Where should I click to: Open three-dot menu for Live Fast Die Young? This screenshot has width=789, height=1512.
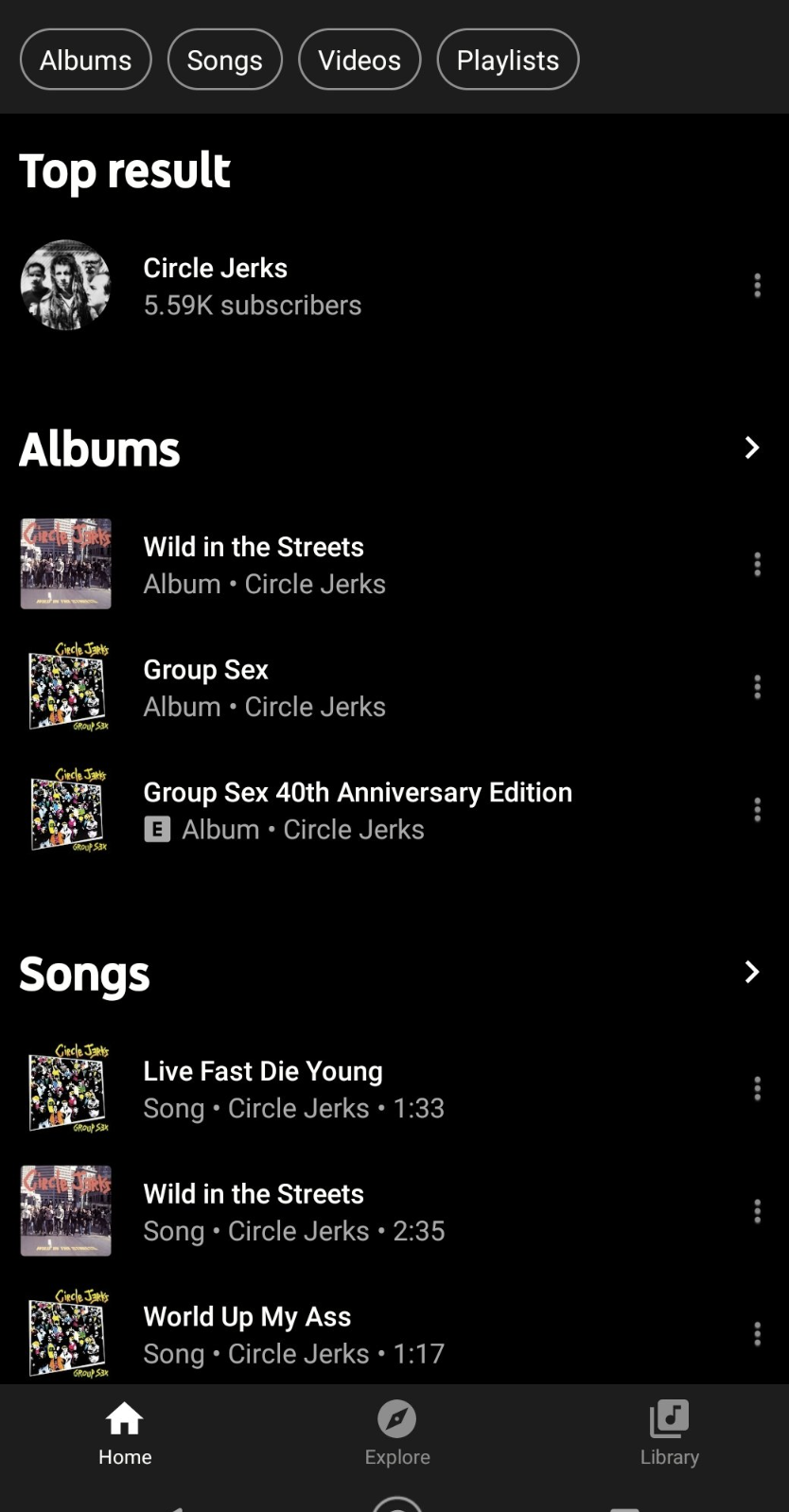coord(757,1088)
